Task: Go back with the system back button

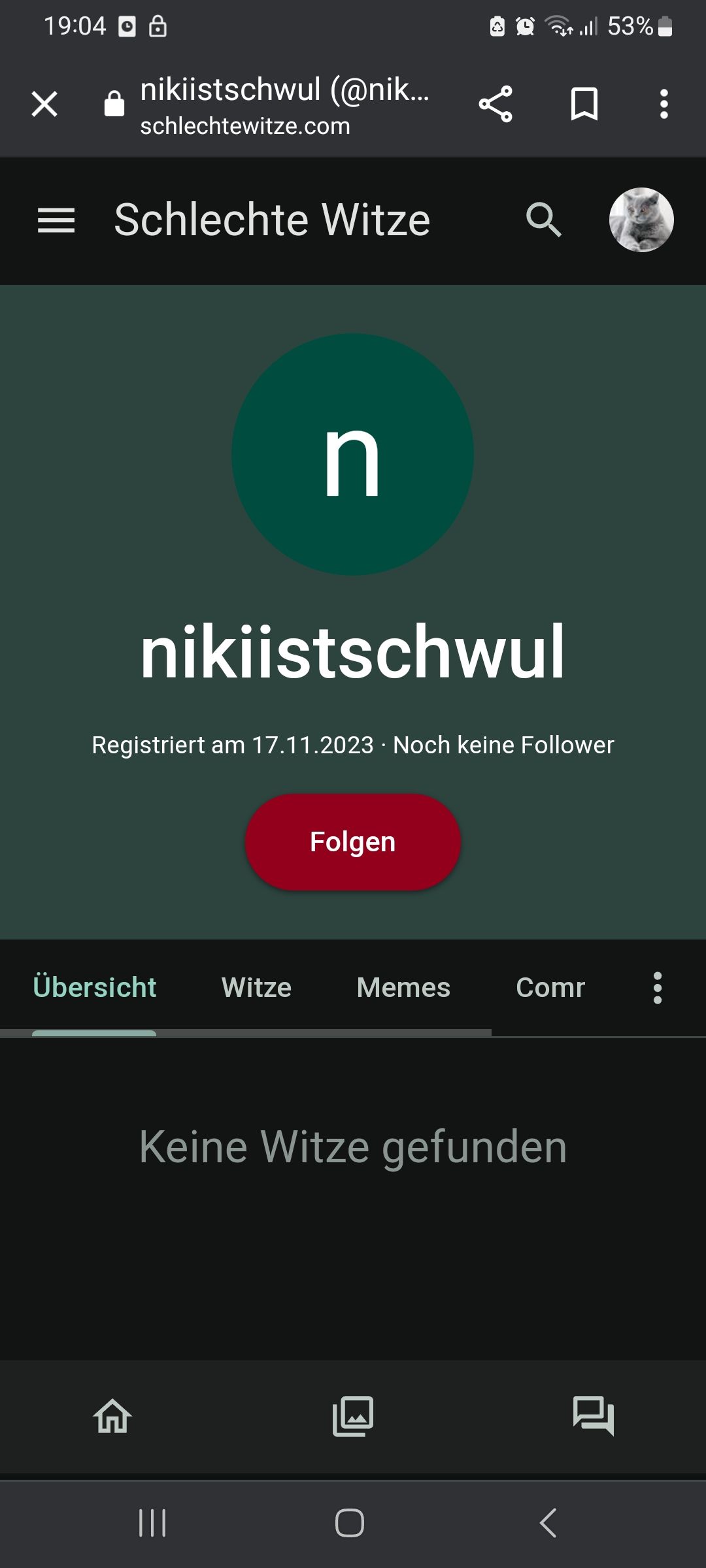Action: coord(548,1523)
